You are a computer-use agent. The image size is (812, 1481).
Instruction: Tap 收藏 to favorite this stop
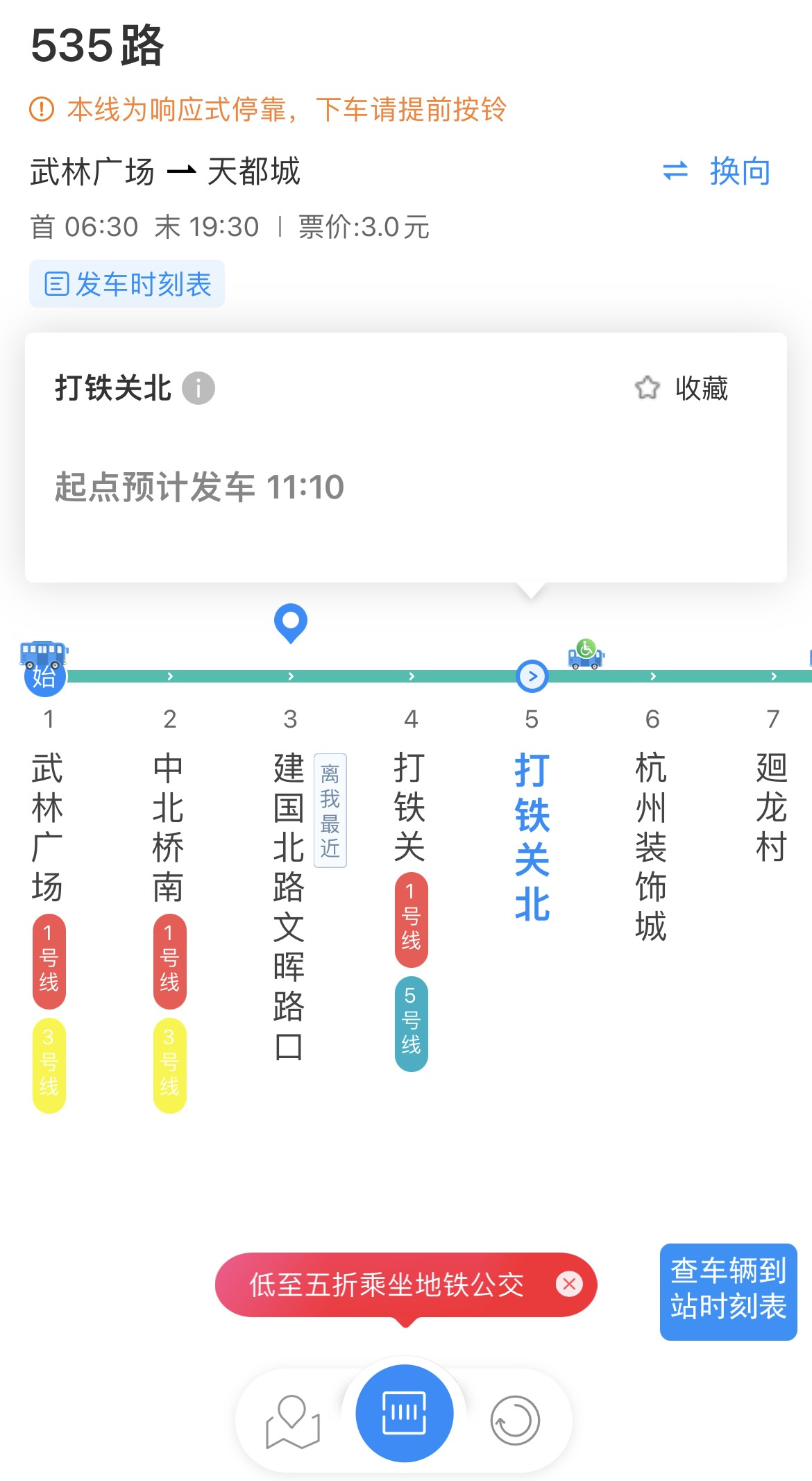682,388
